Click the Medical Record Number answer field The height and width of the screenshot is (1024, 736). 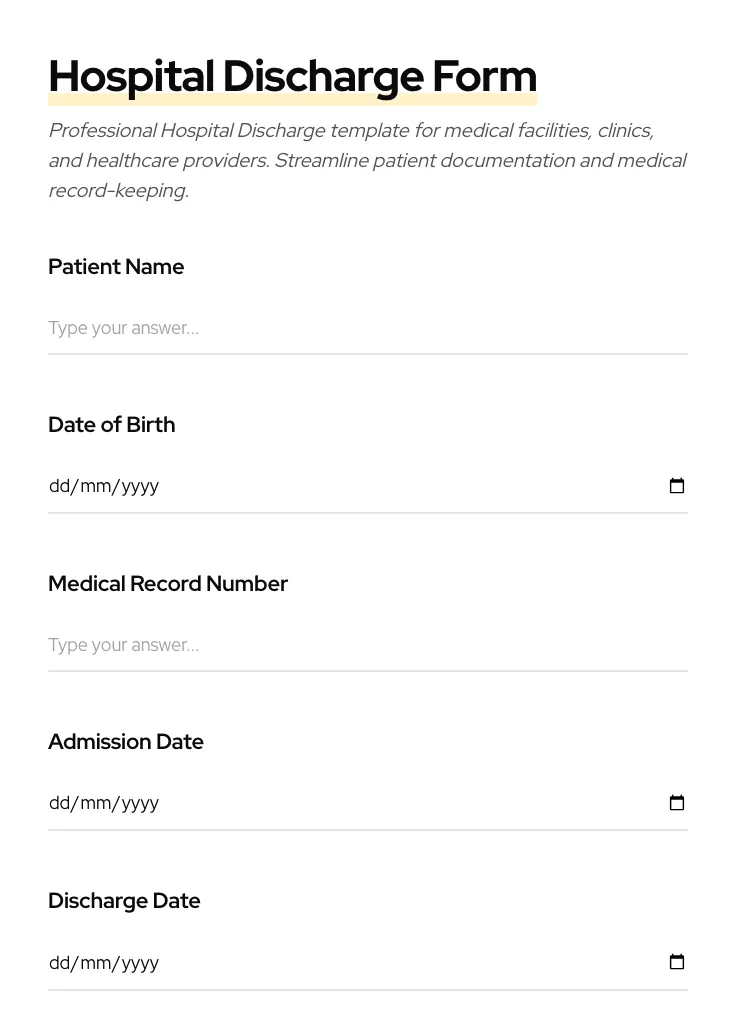coord(300,645)
